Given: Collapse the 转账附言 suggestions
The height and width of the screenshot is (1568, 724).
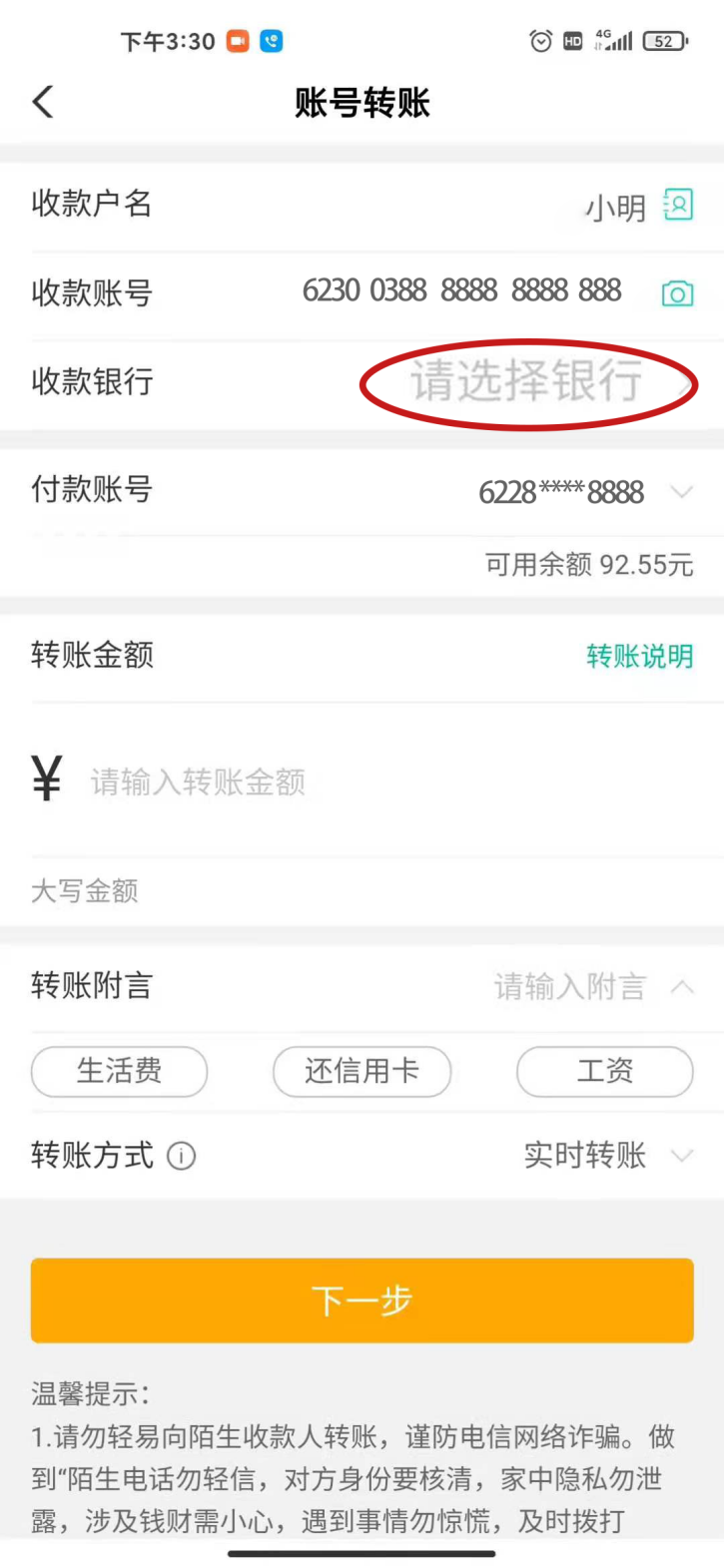Looking at the screenshot, I should (x=683, y=987).
